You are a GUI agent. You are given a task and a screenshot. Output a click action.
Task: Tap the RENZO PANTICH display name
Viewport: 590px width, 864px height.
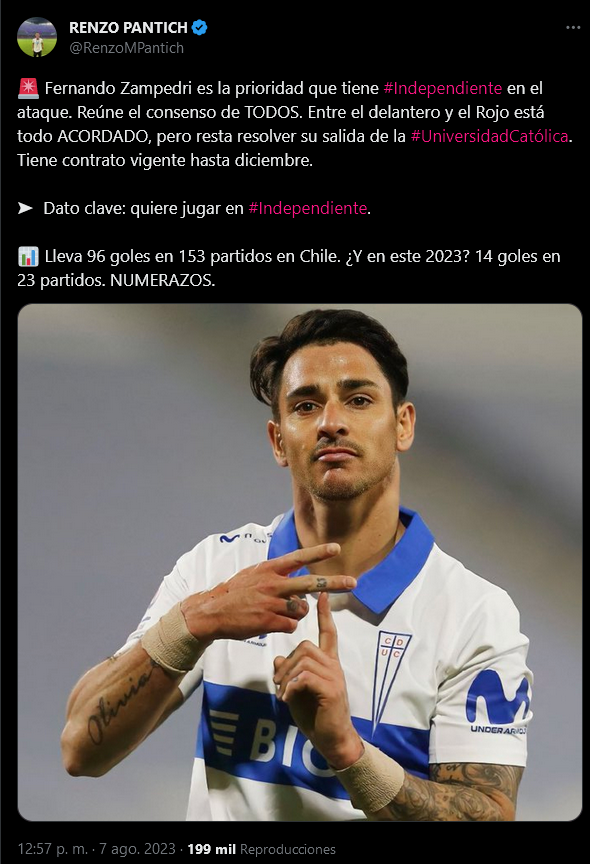click(128, 28)
